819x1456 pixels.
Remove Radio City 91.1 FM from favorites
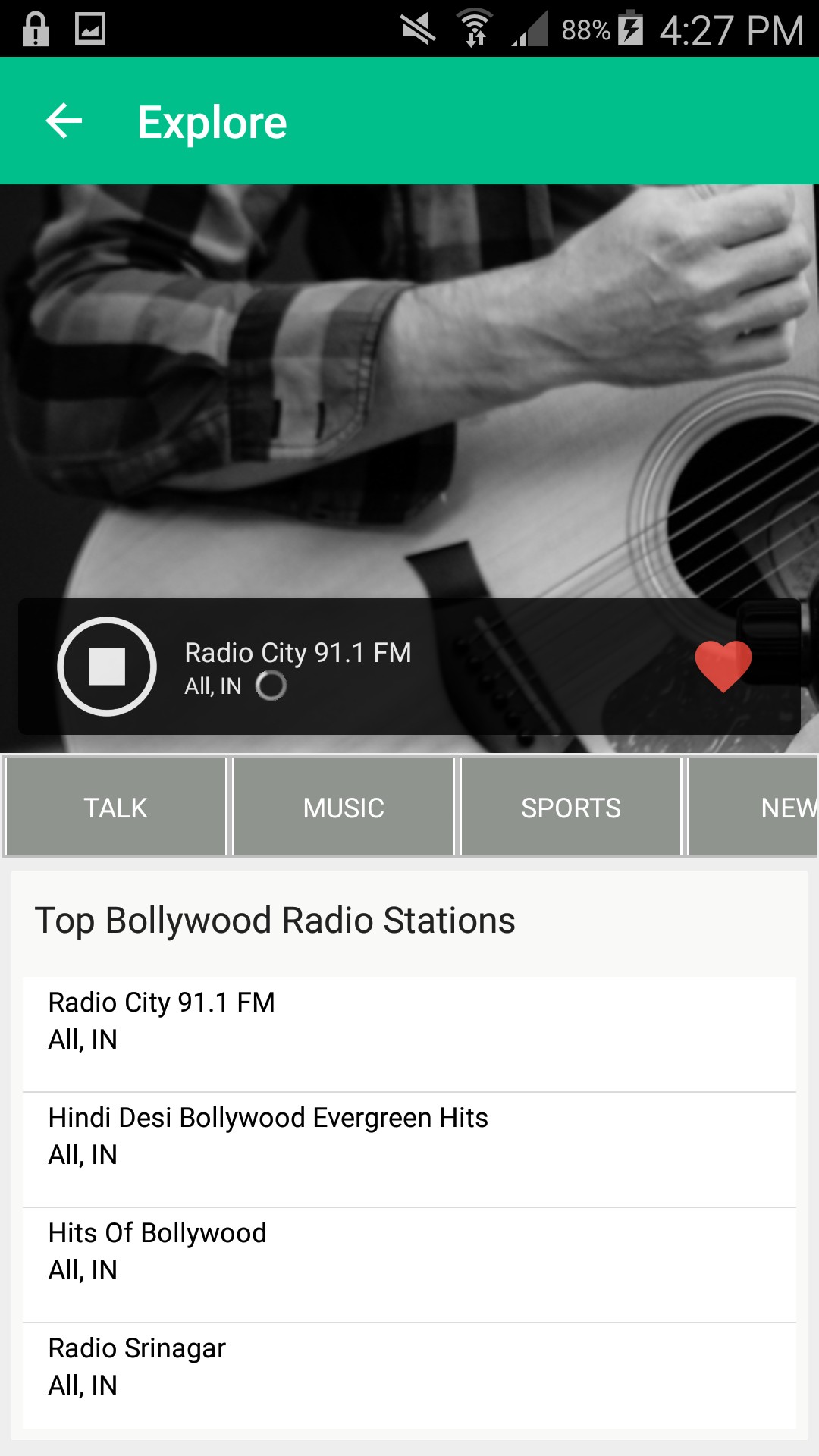click(723, 666)
